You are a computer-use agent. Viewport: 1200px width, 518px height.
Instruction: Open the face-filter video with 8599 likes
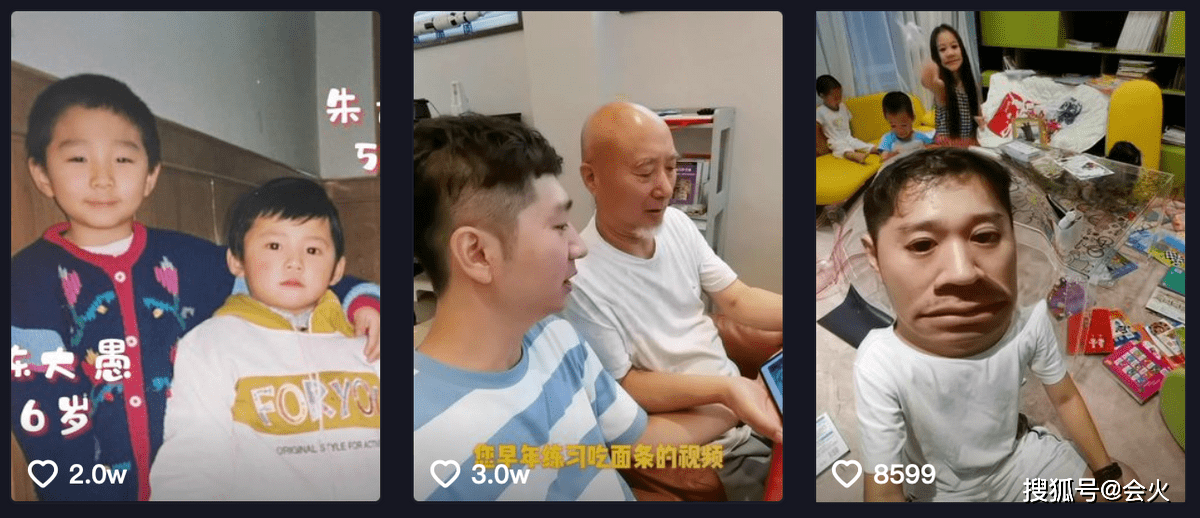[x=1000, y=255]
